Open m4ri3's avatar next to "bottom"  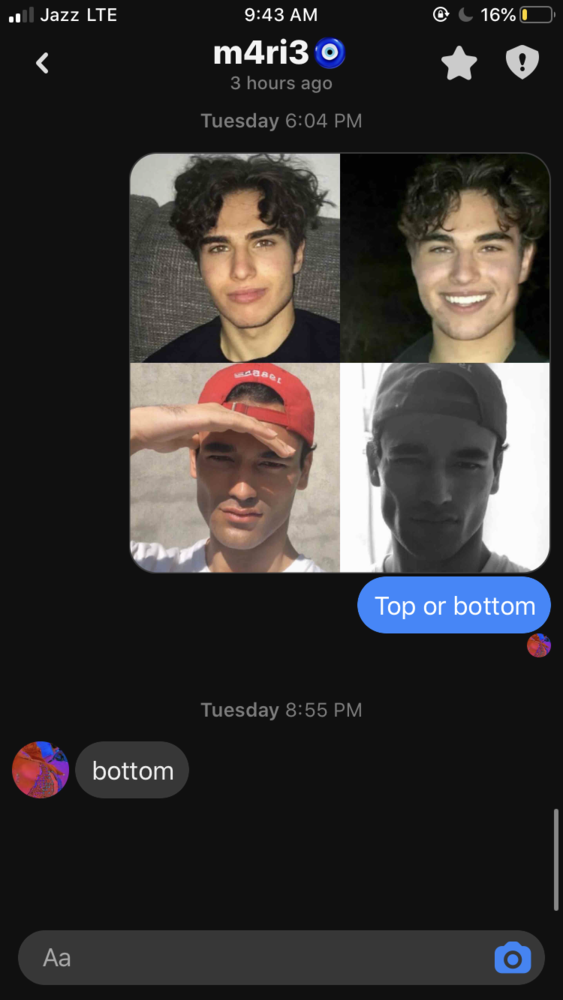[x=40, y=770]
